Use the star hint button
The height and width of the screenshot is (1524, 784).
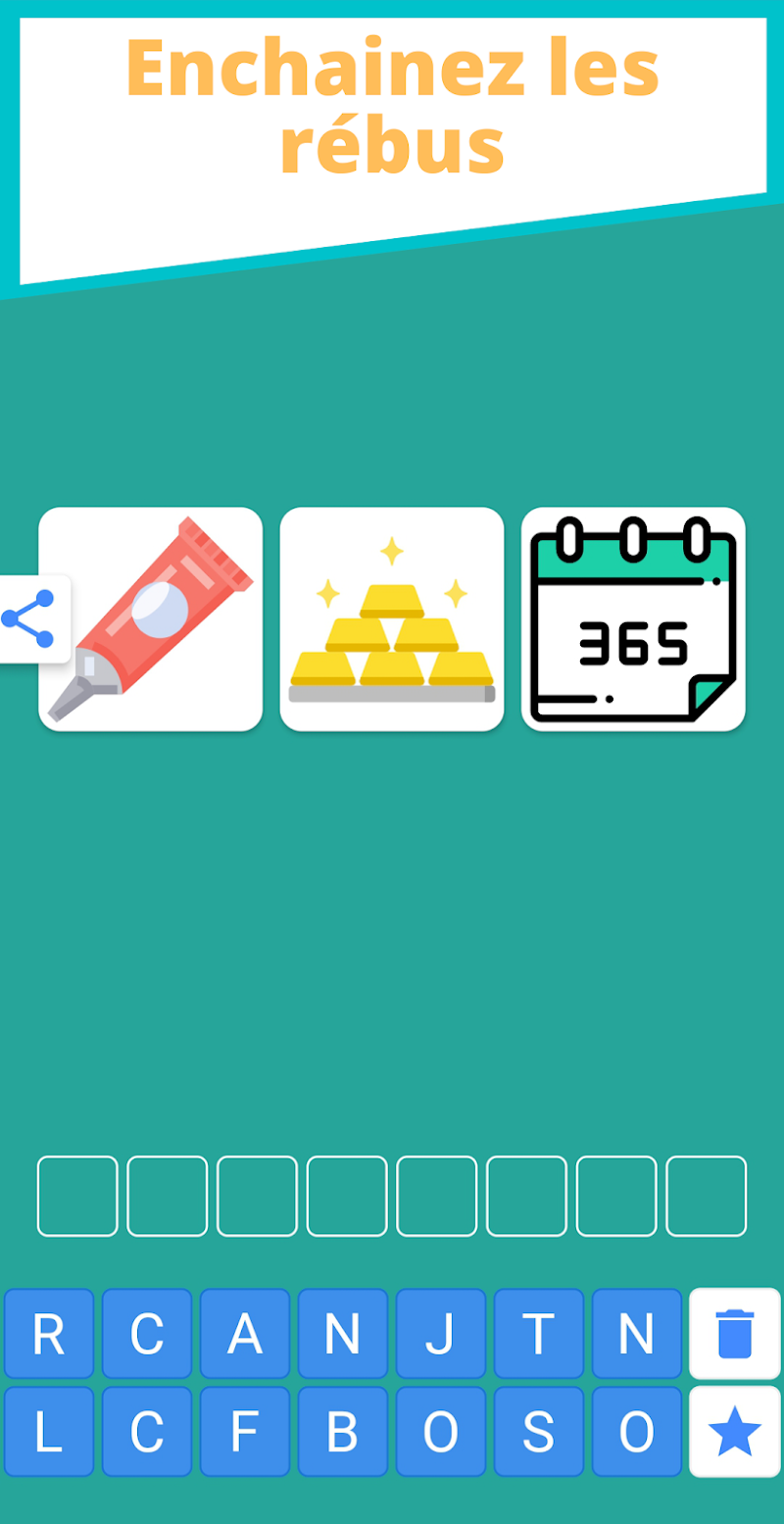pyautogui.click(x=735, y=1432)
